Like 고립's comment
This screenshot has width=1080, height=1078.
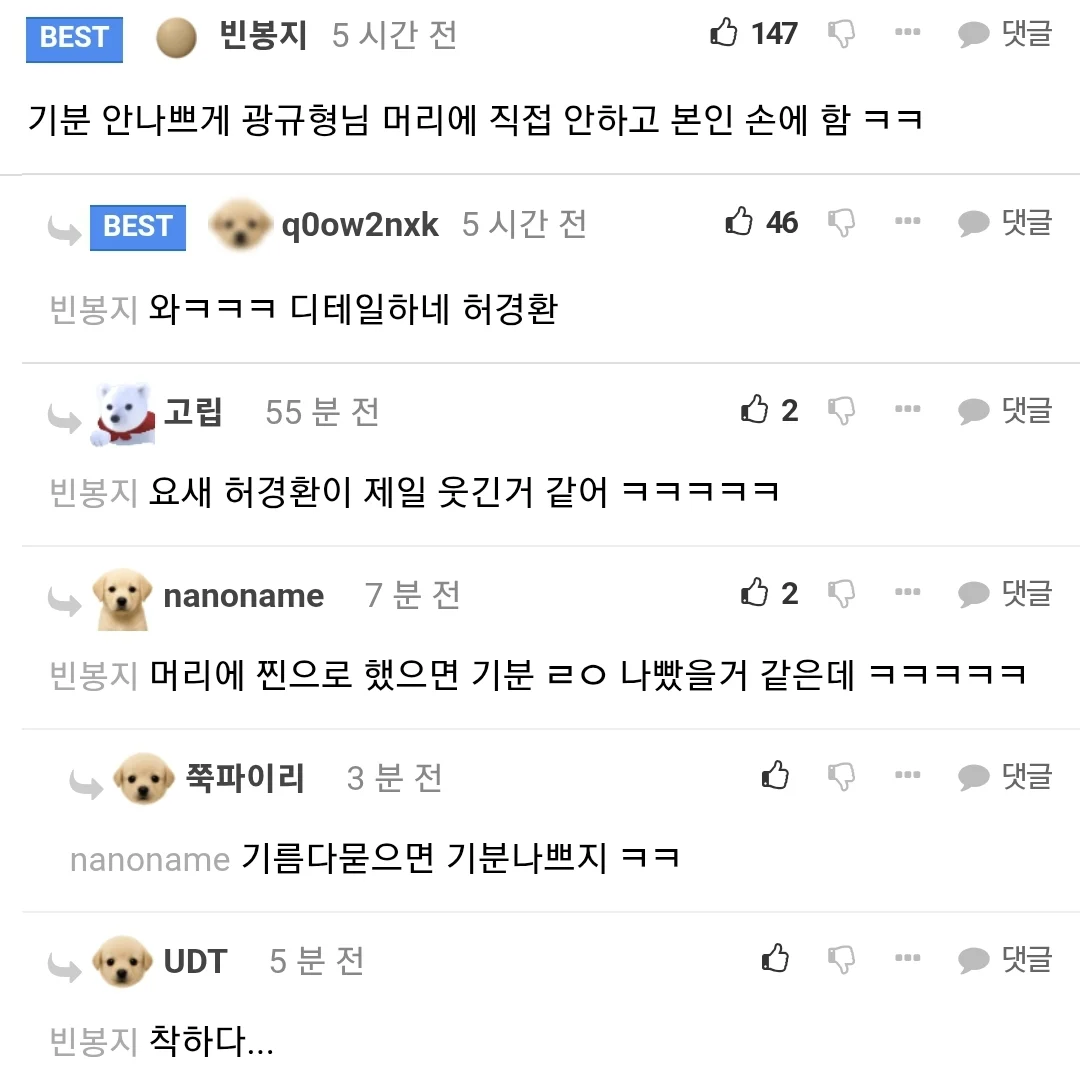[755, 410]
